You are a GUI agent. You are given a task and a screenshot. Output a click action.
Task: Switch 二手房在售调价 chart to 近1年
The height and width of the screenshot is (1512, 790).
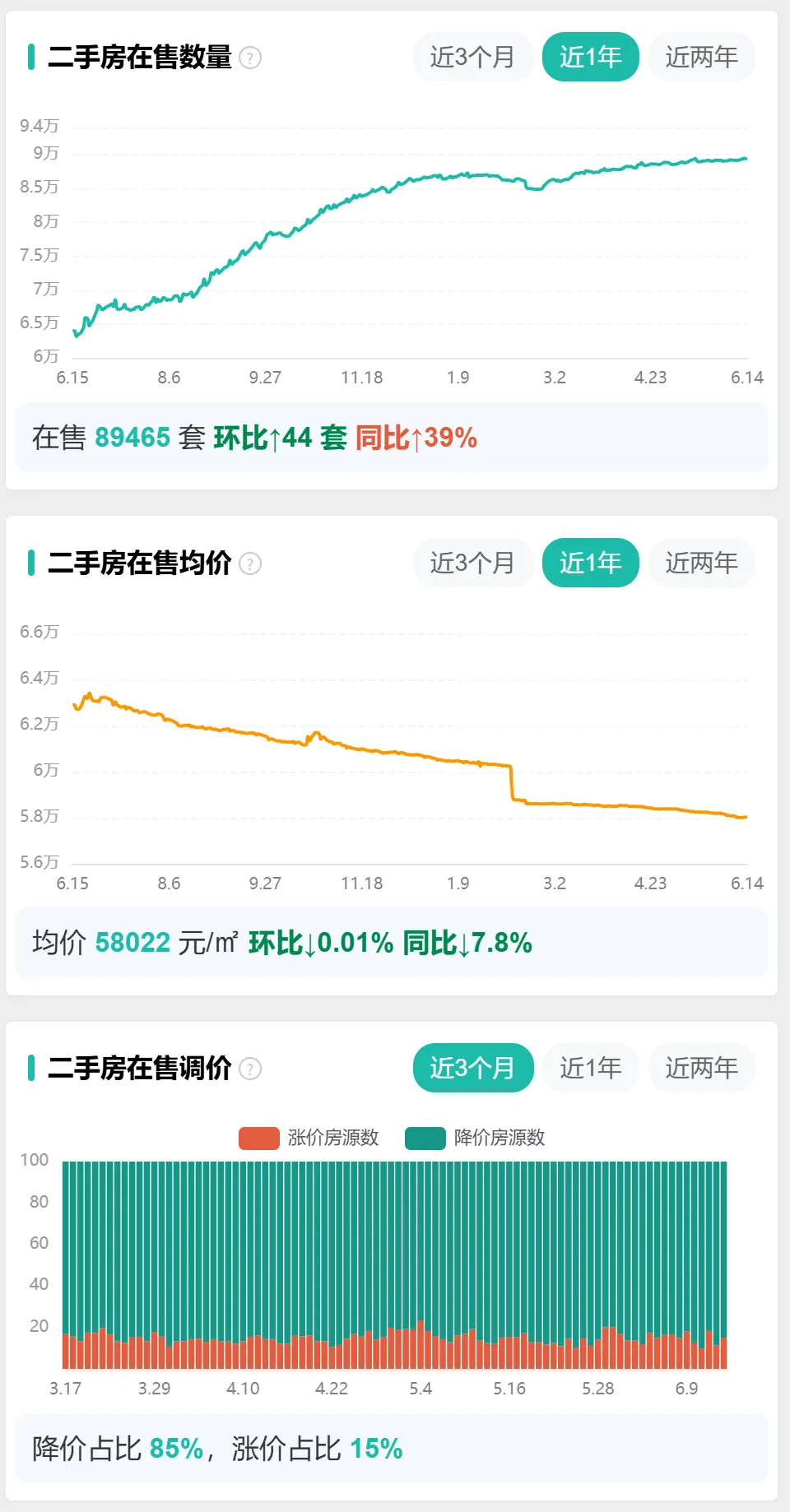point(591,1068)
